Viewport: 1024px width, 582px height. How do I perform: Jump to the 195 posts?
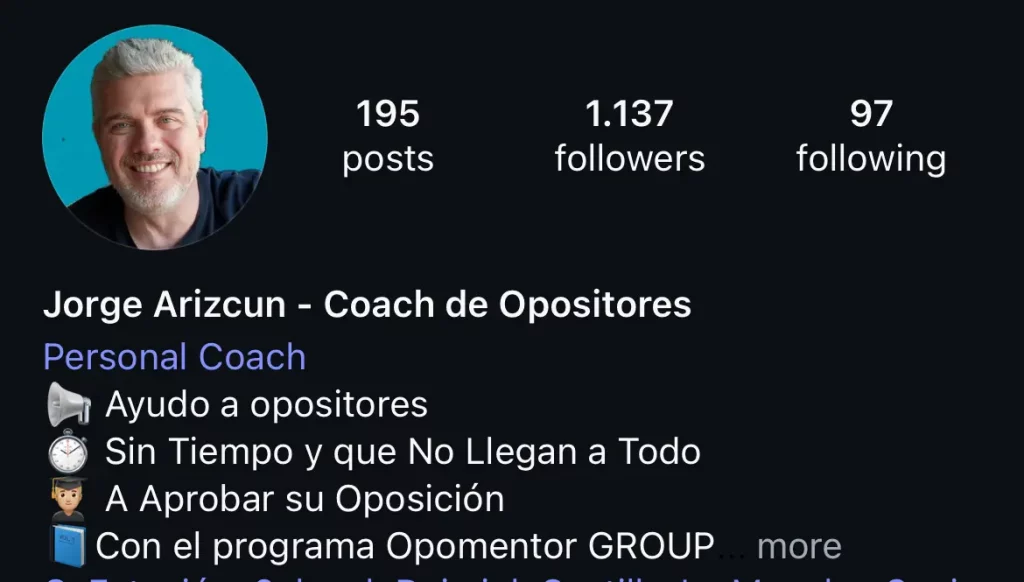tap(388, 137)
